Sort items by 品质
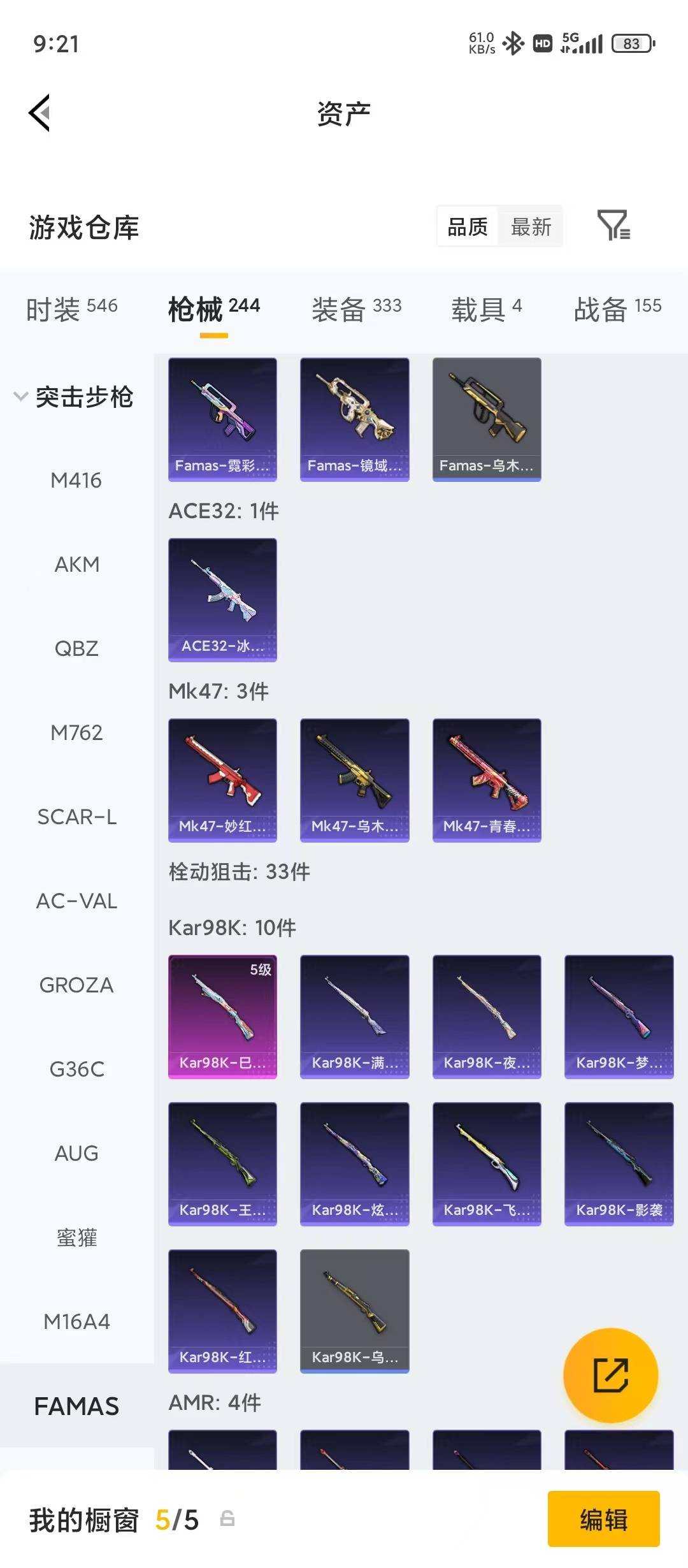 [x=468, y=226]
